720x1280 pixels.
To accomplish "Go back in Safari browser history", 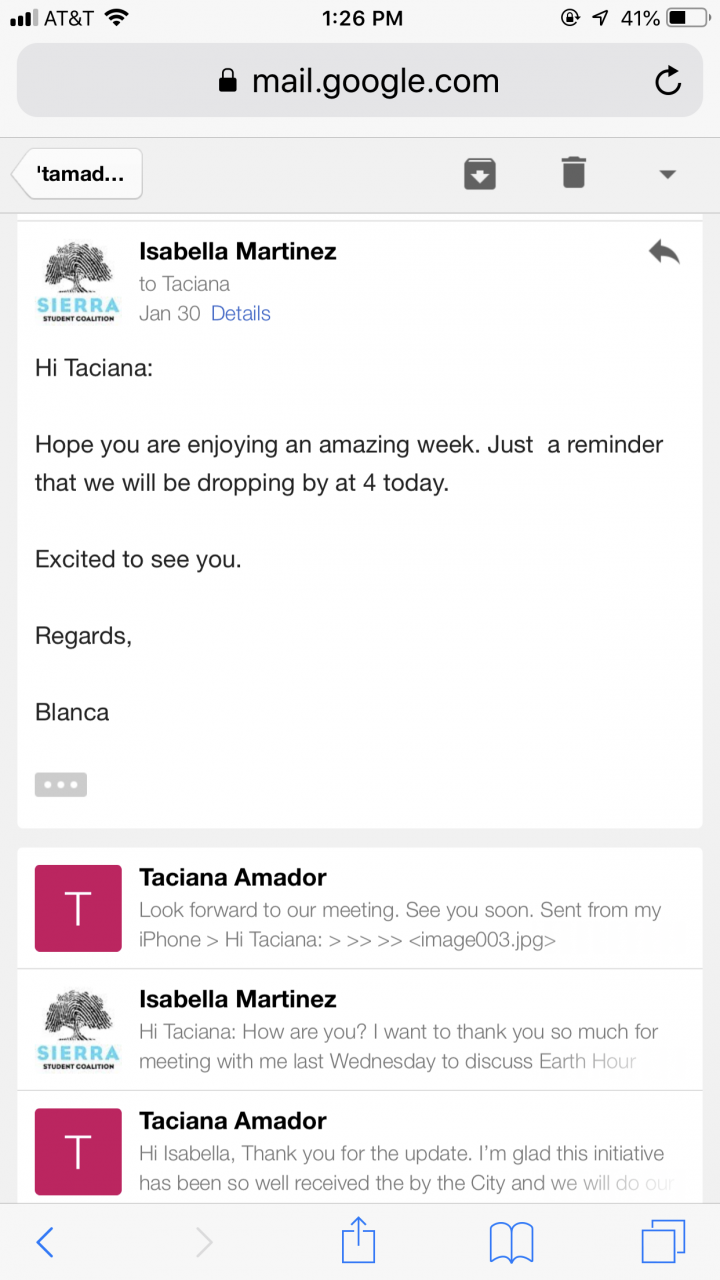I will pos(45,1242).
